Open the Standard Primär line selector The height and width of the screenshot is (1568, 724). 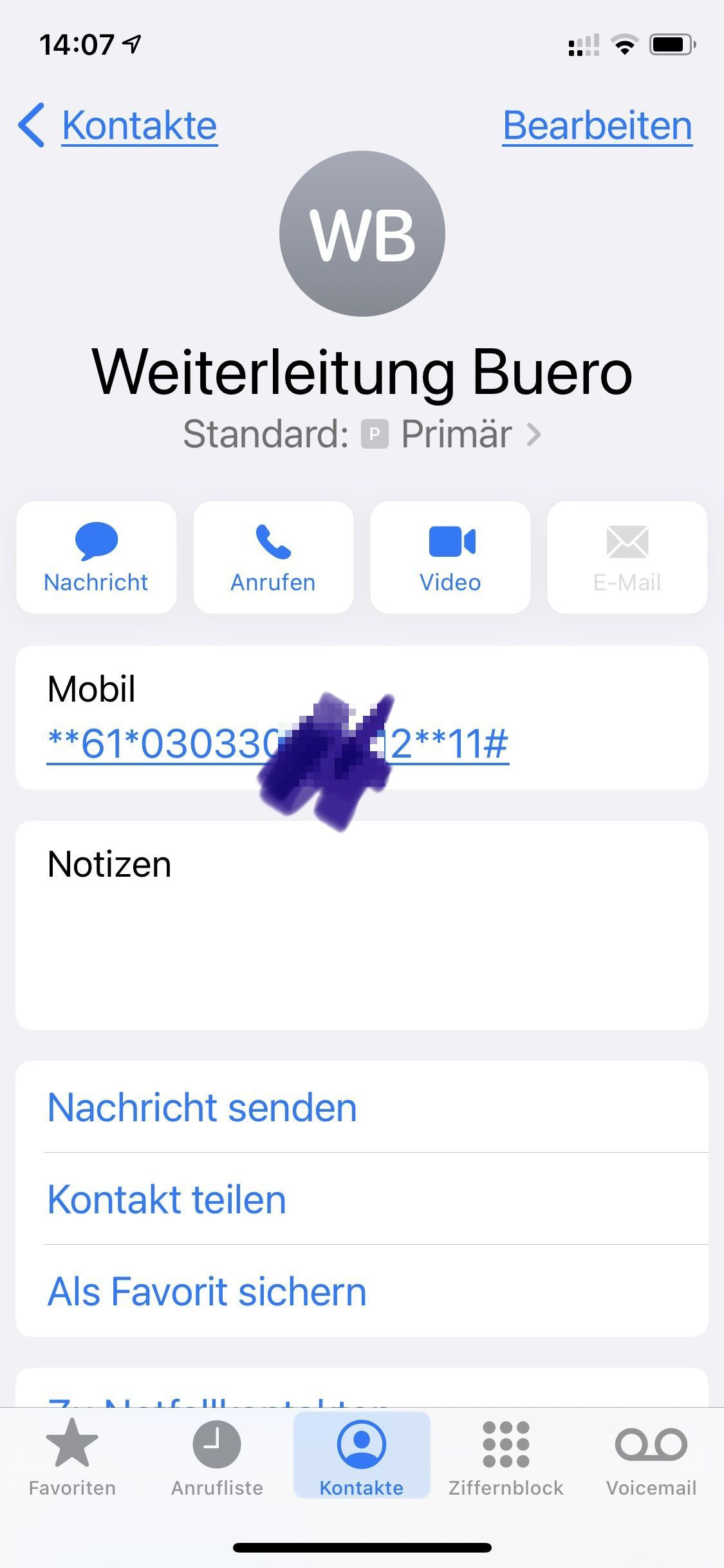click(362, 434)
